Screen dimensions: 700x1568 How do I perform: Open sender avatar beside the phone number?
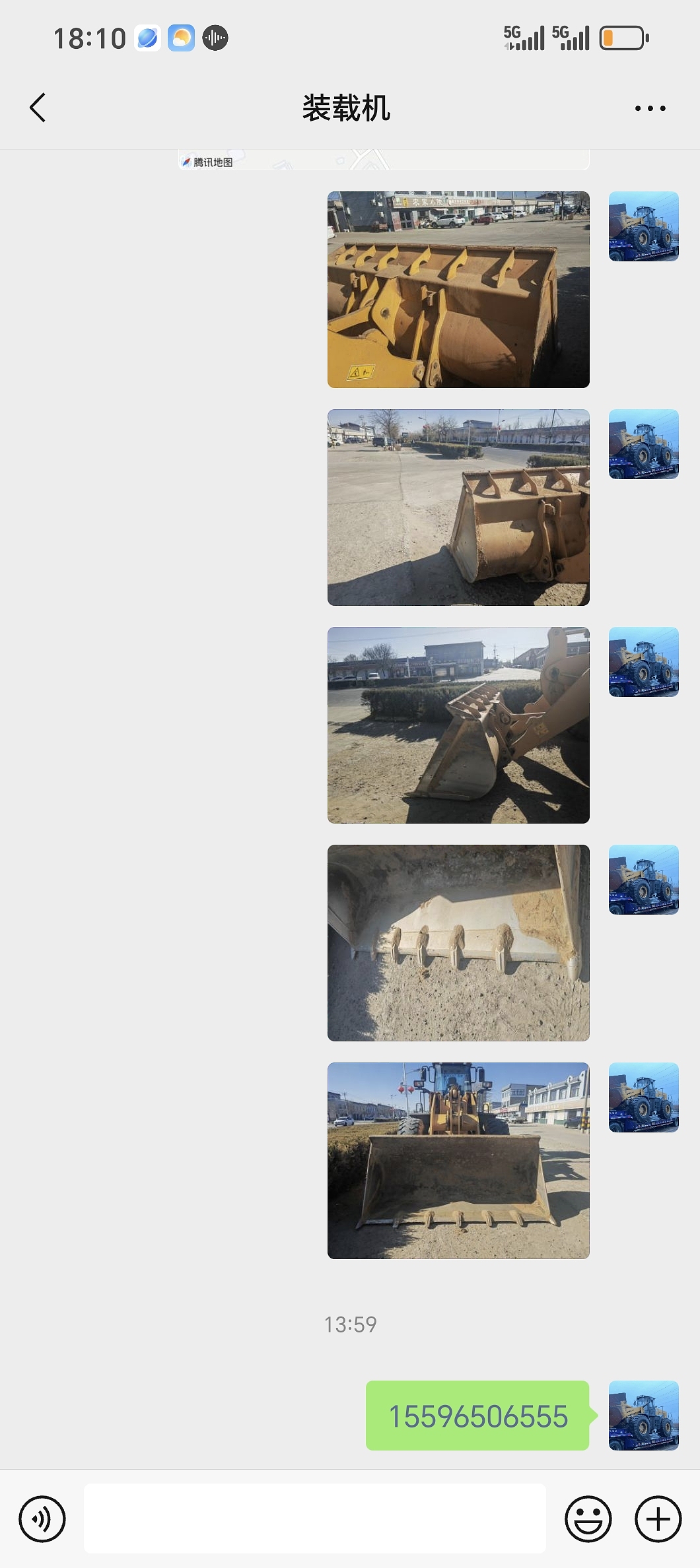click(643, 1416)
